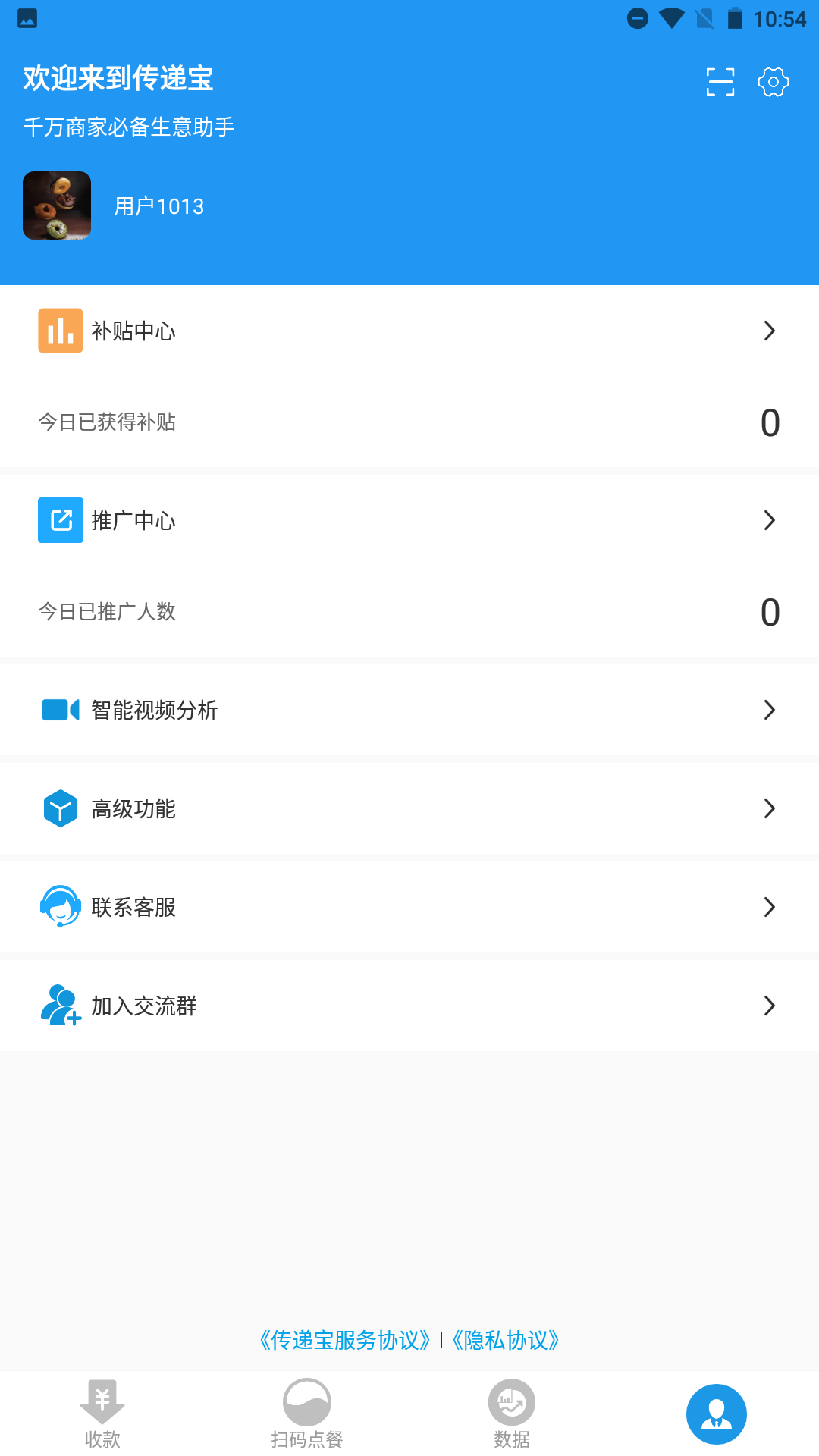Click the 推广中心 share icon

pyautogui.click(x=61, y=520)
